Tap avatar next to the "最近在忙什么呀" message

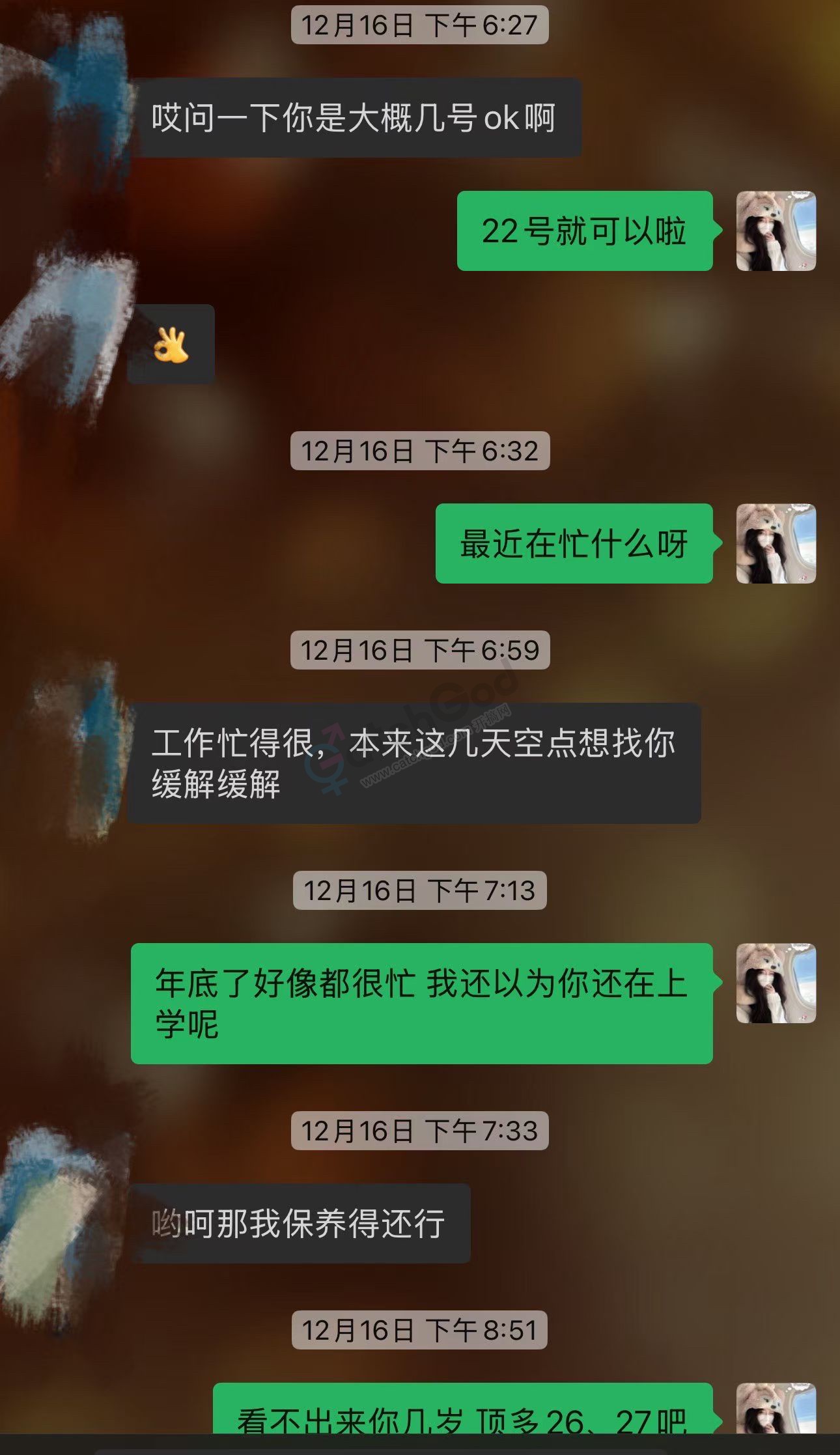pos(776,543)
